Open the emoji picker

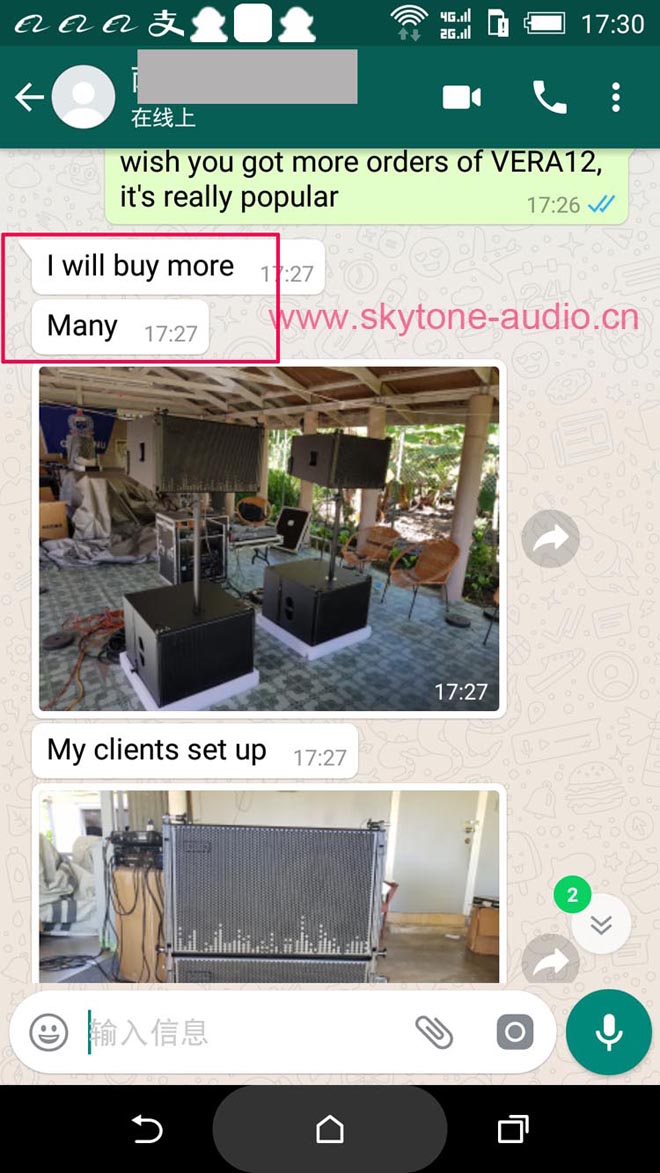pos(49,1032)
